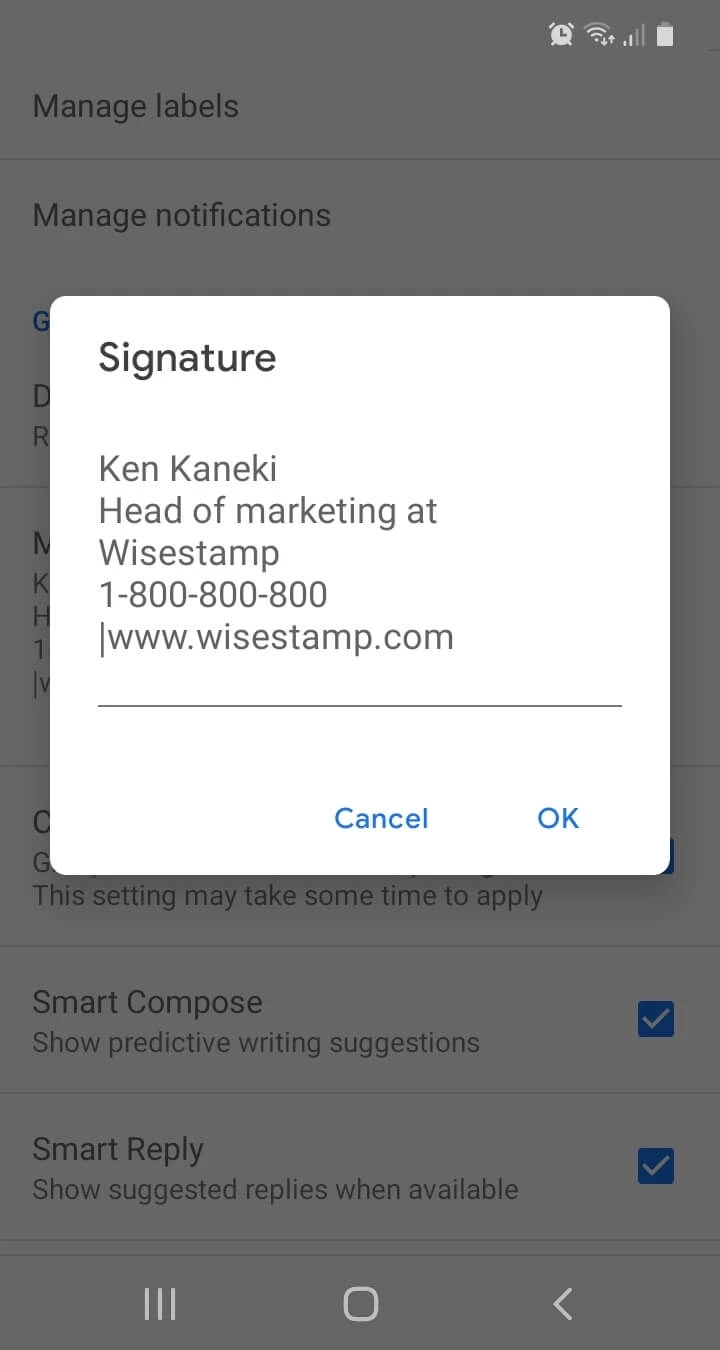
Task: Tap the Wi-Fi status icon
Action: (x=599, y=33)
